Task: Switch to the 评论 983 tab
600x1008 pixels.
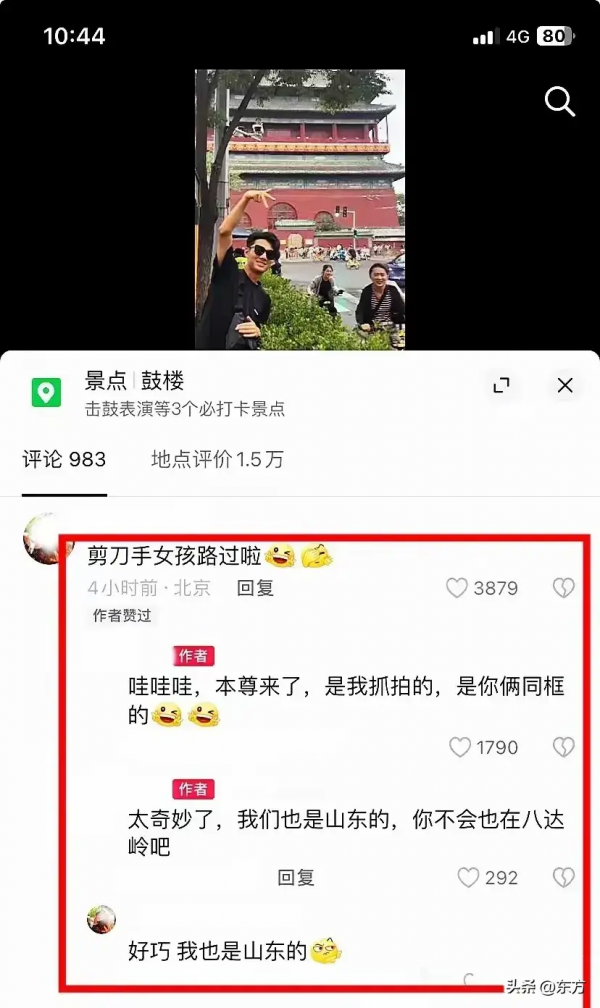Action: 64,460
